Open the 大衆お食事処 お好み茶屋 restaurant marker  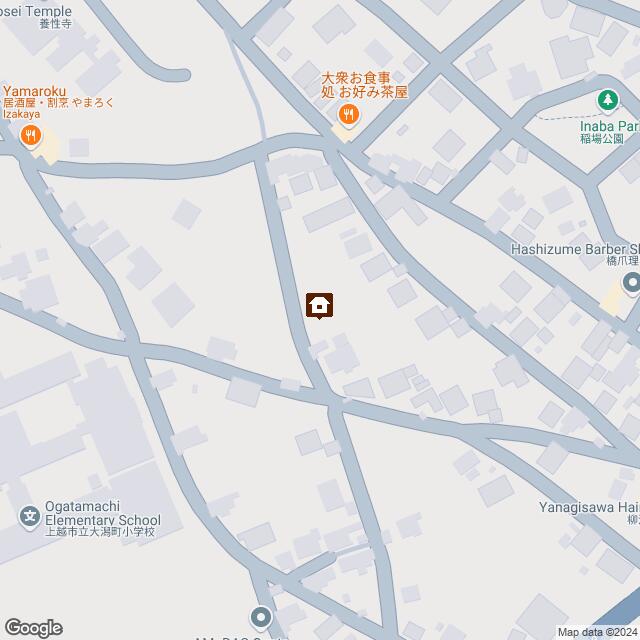pos(348,115)
